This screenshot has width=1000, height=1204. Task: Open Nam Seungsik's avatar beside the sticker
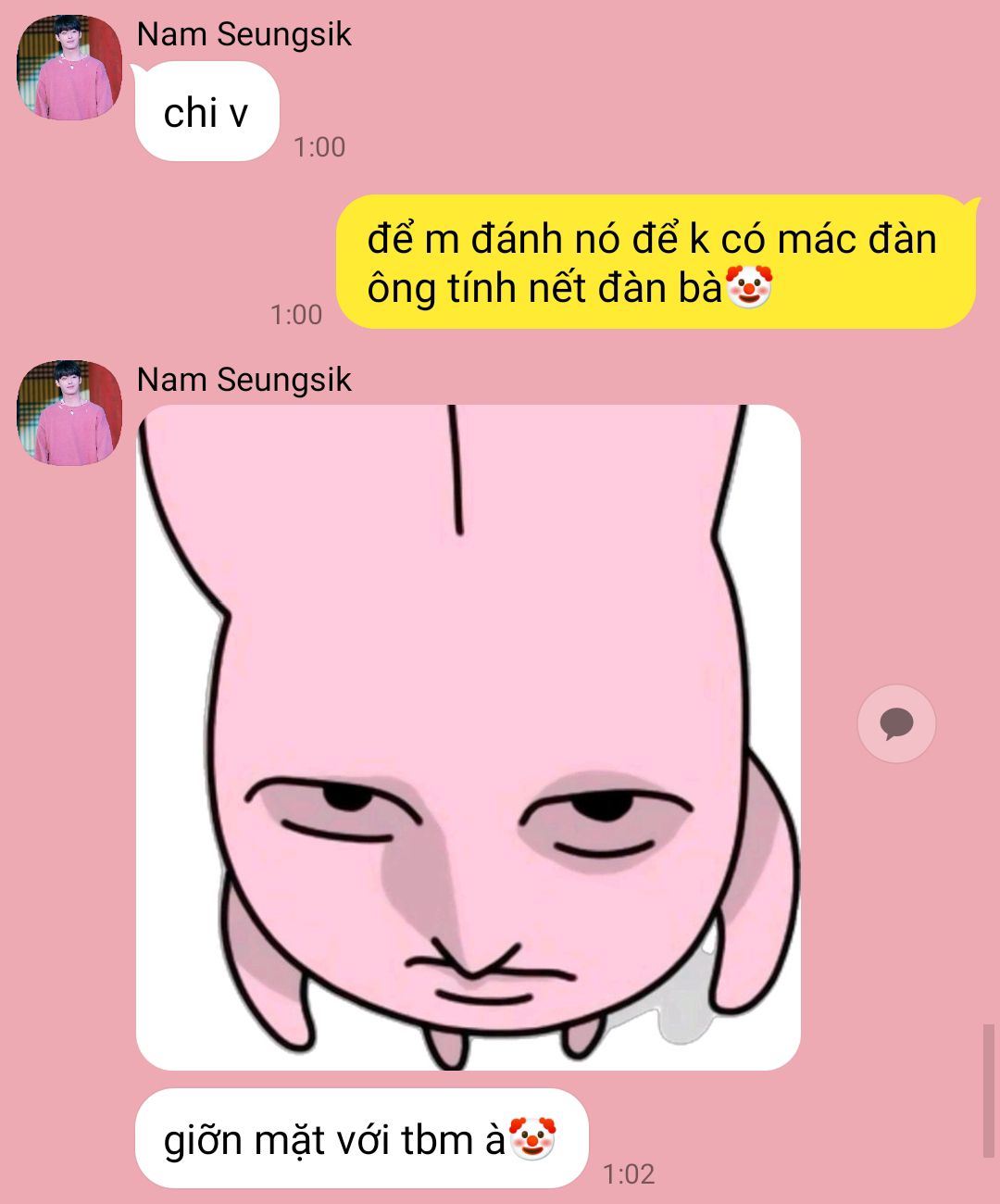pos(69,413)
